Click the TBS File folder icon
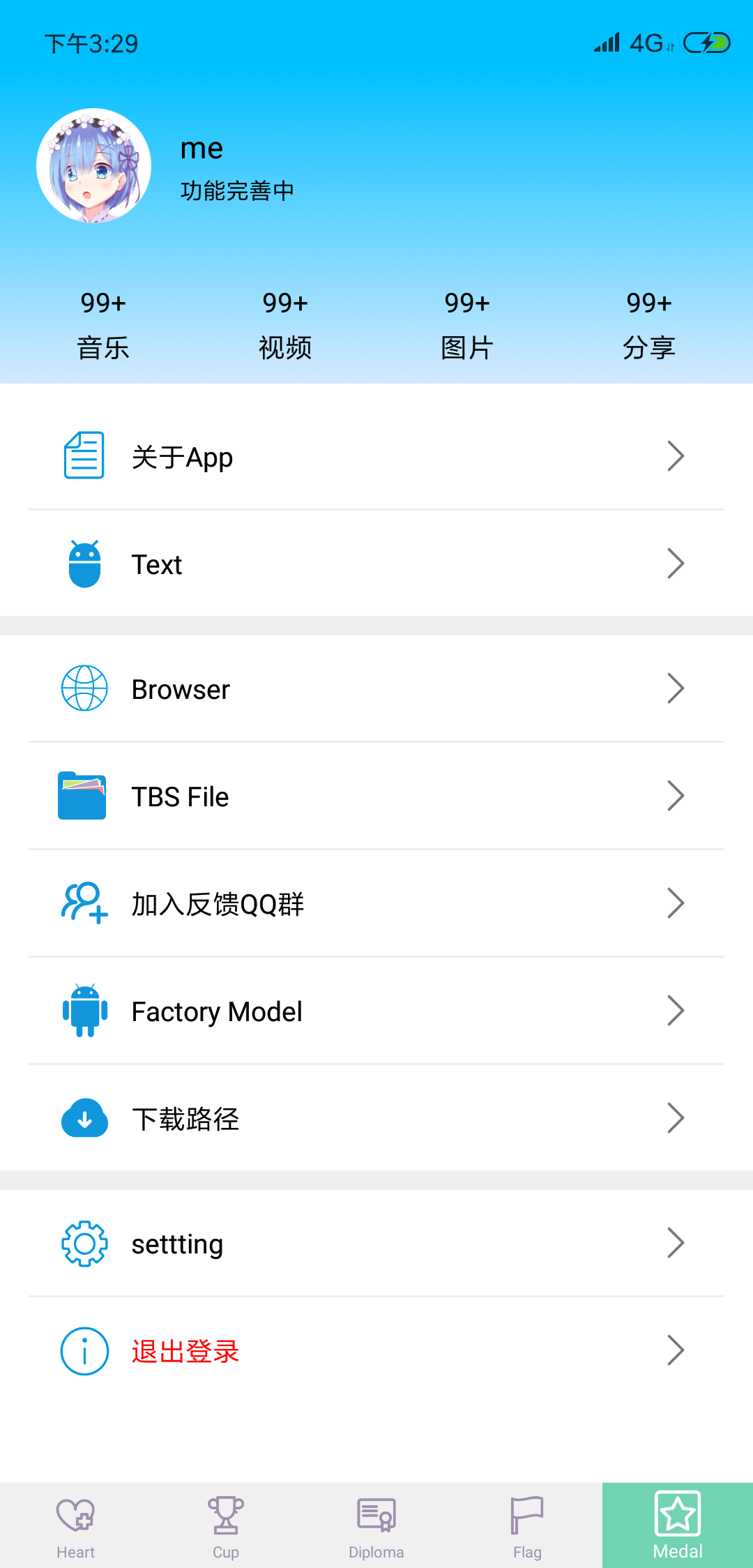This screenshot has height=1568, width=753. pyautogui.click(x=84, y=795)
